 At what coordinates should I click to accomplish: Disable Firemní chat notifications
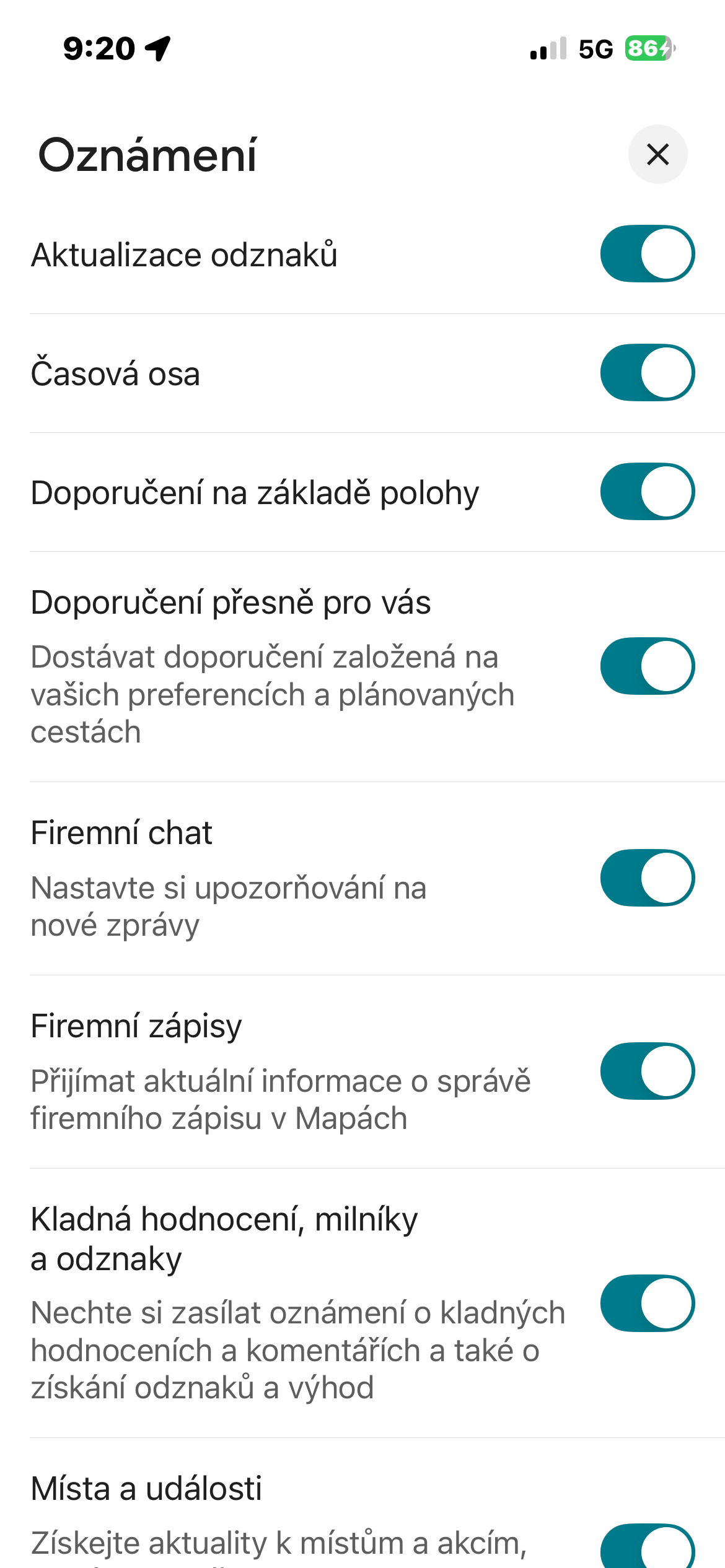(x=647, y=878)
